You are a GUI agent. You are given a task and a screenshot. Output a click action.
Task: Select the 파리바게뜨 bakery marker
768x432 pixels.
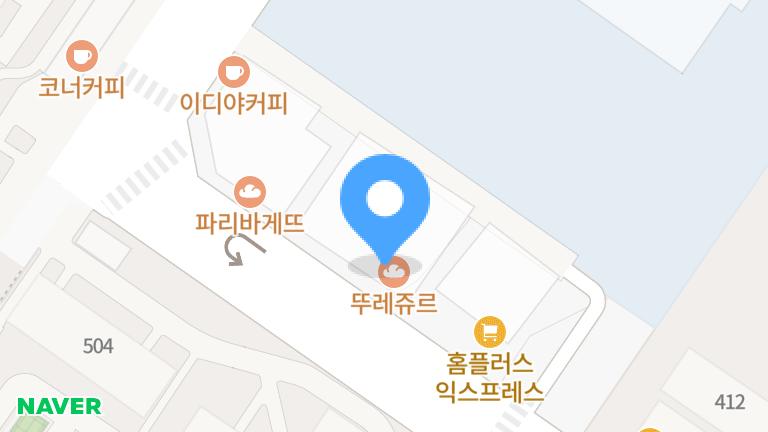pos(249,191)
